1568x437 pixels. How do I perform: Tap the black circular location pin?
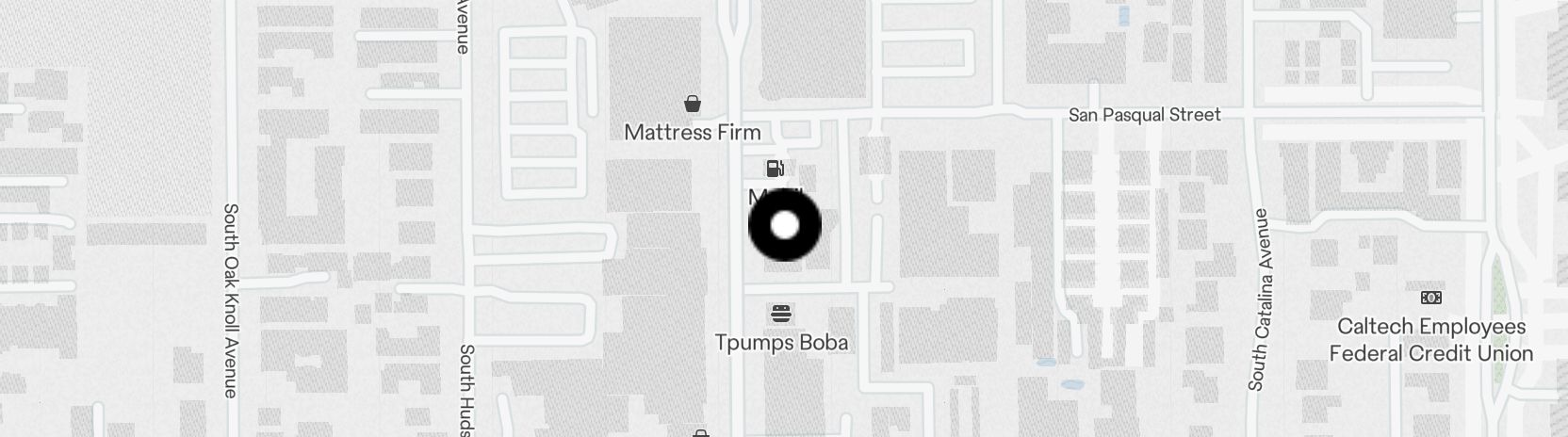(785, 225)
